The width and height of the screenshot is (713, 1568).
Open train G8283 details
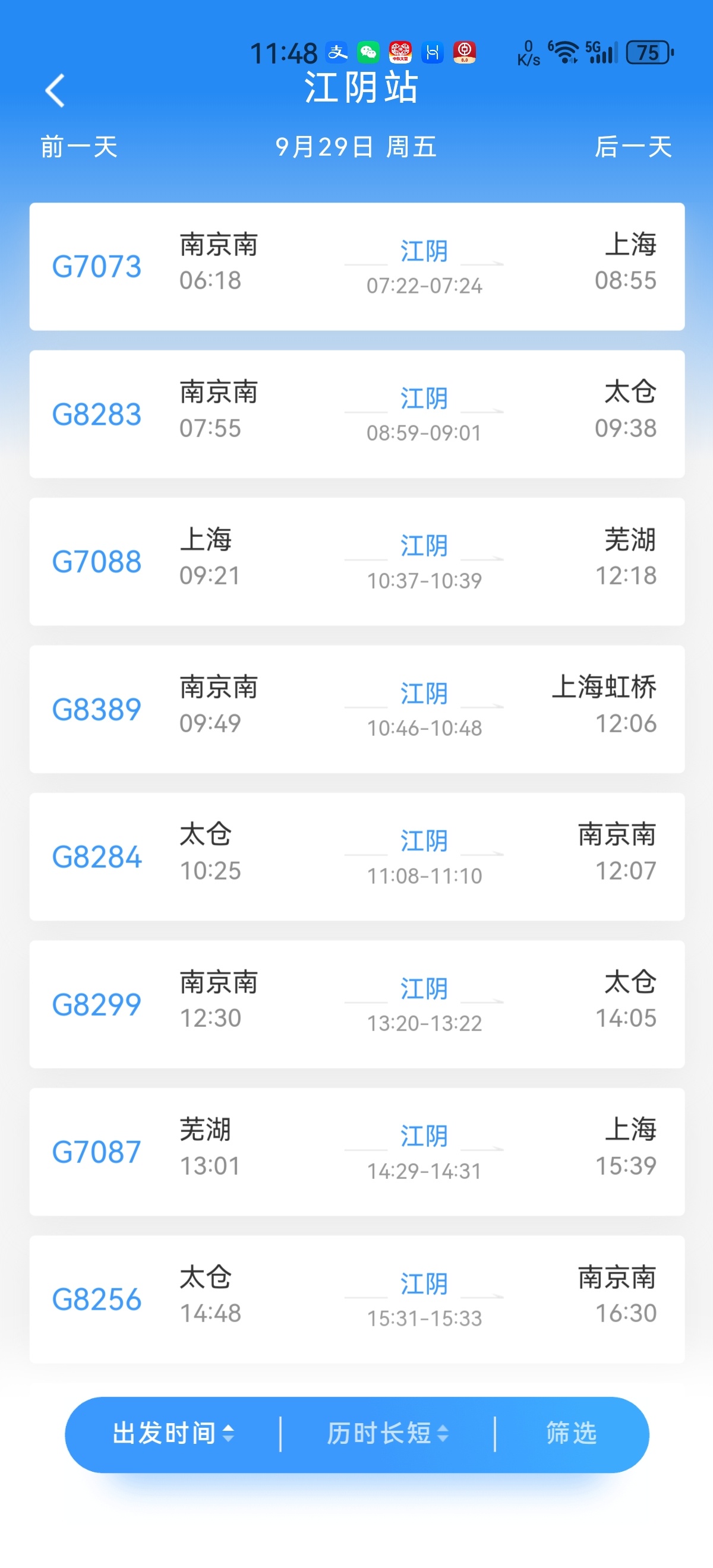(x=357, y=414)
